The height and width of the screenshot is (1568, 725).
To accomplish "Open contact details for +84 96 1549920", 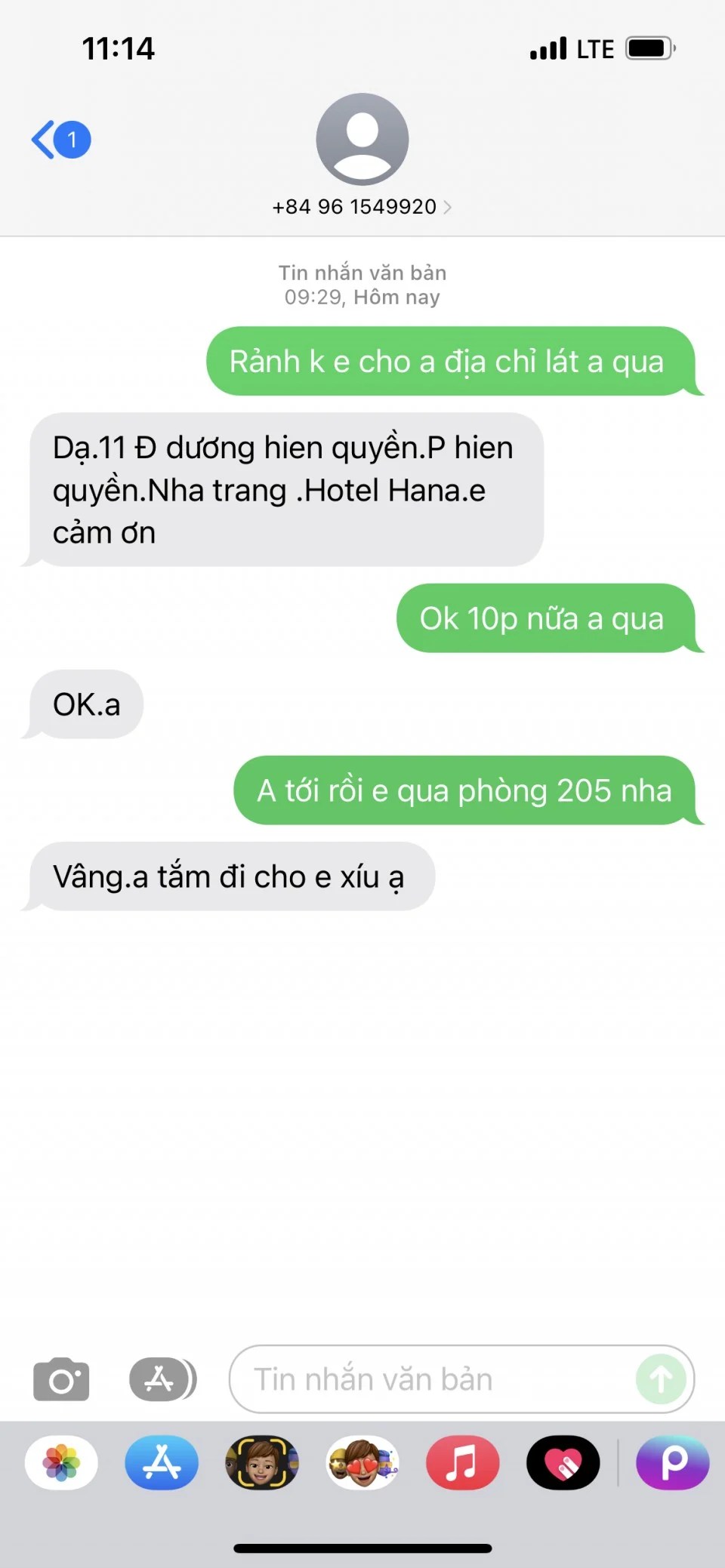I will click(x=362, y=206).
